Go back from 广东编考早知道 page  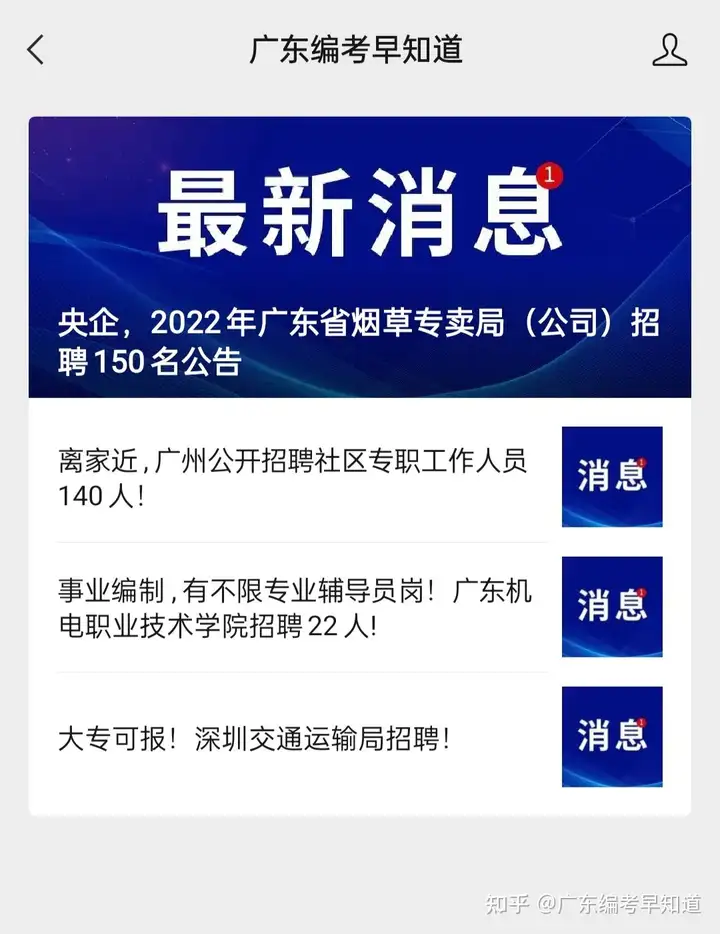point(36,50)
